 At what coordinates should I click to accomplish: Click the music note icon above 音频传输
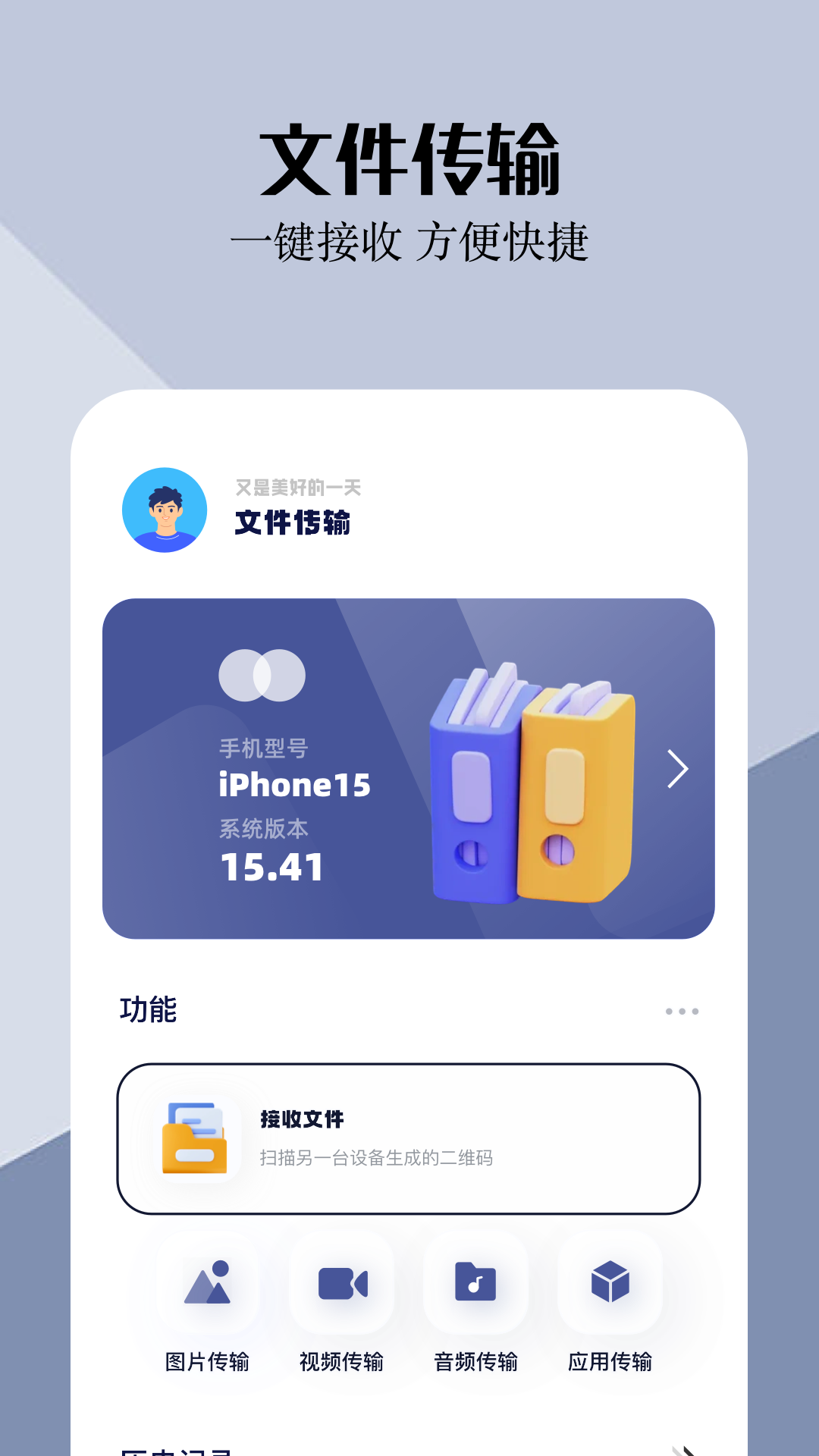476,1283
